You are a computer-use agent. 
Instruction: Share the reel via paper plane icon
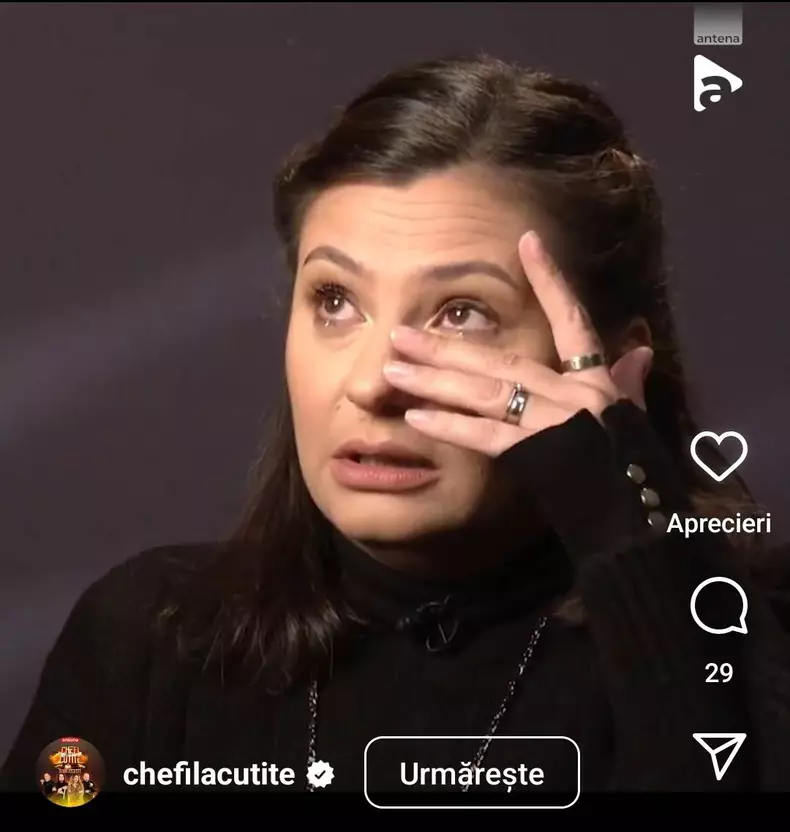(x=719, y=755)
